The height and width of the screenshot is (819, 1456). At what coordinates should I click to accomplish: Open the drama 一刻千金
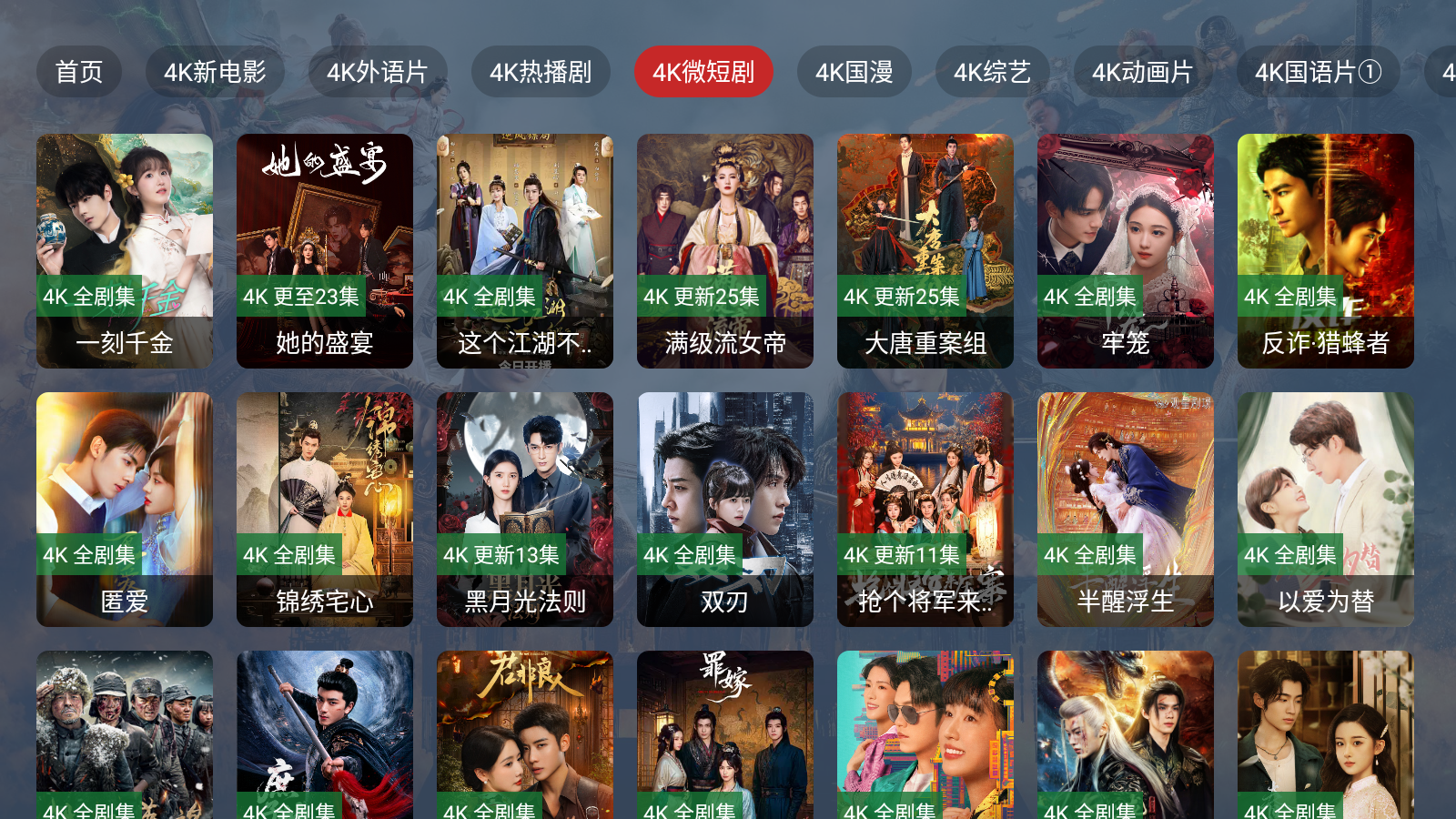click(x=125, y=250)
